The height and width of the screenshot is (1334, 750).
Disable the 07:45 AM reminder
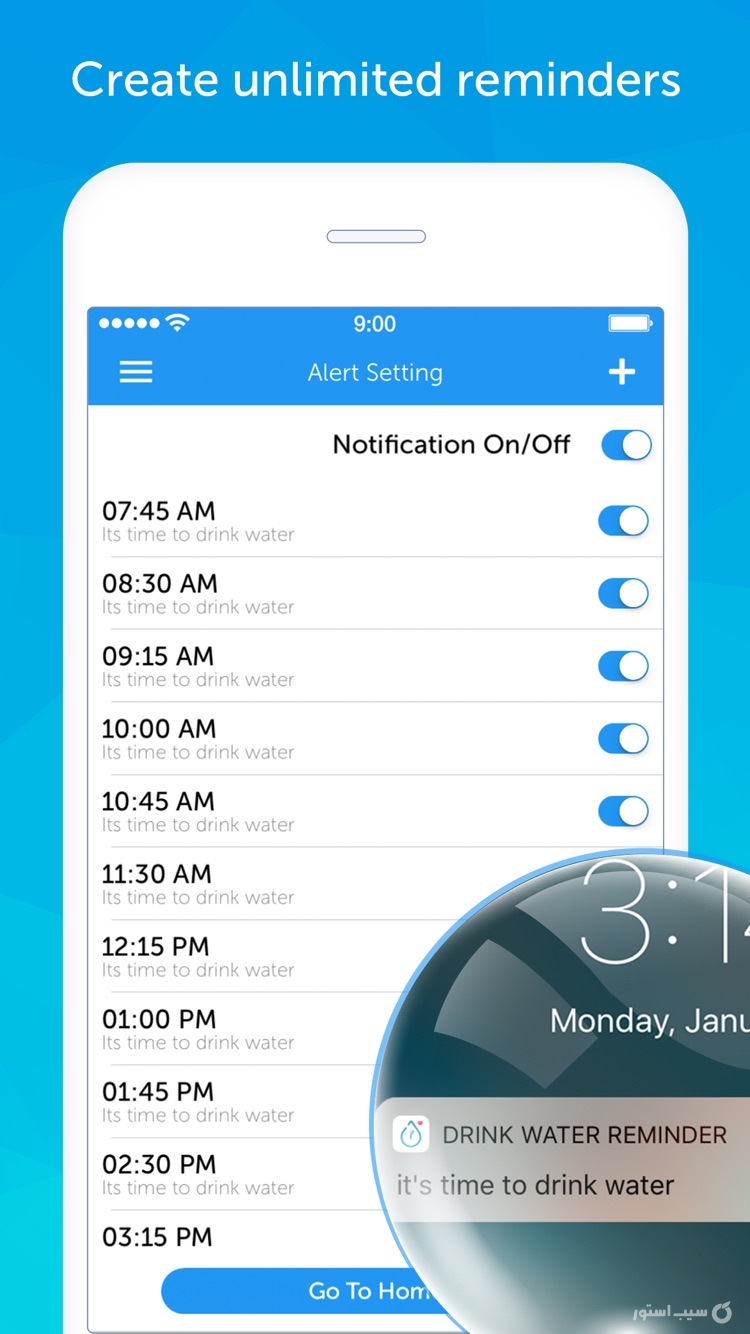tap(623, 520)
